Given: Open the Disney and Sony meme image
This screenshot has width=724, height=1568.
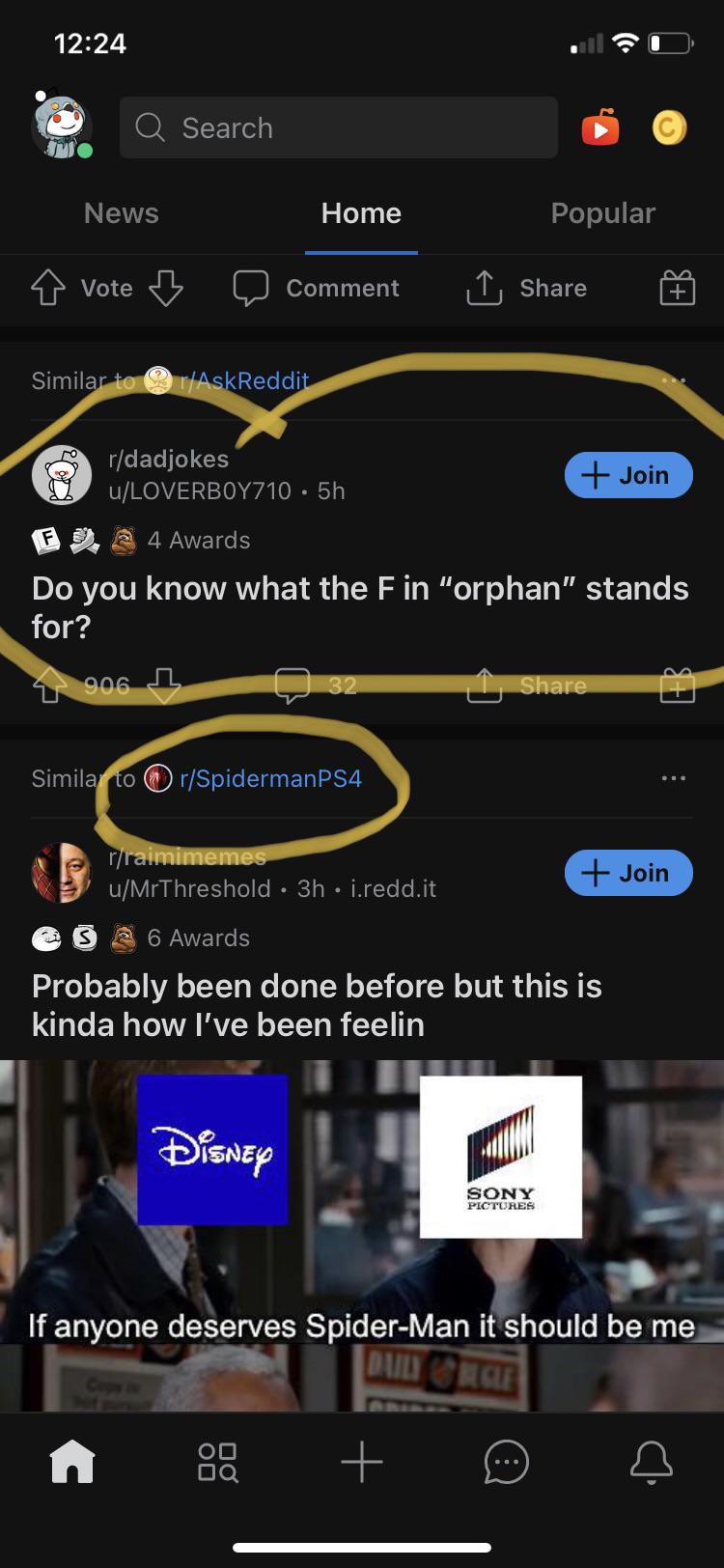Looking at the screenshot, I should pyautogui.click(x=362, y=1236).
